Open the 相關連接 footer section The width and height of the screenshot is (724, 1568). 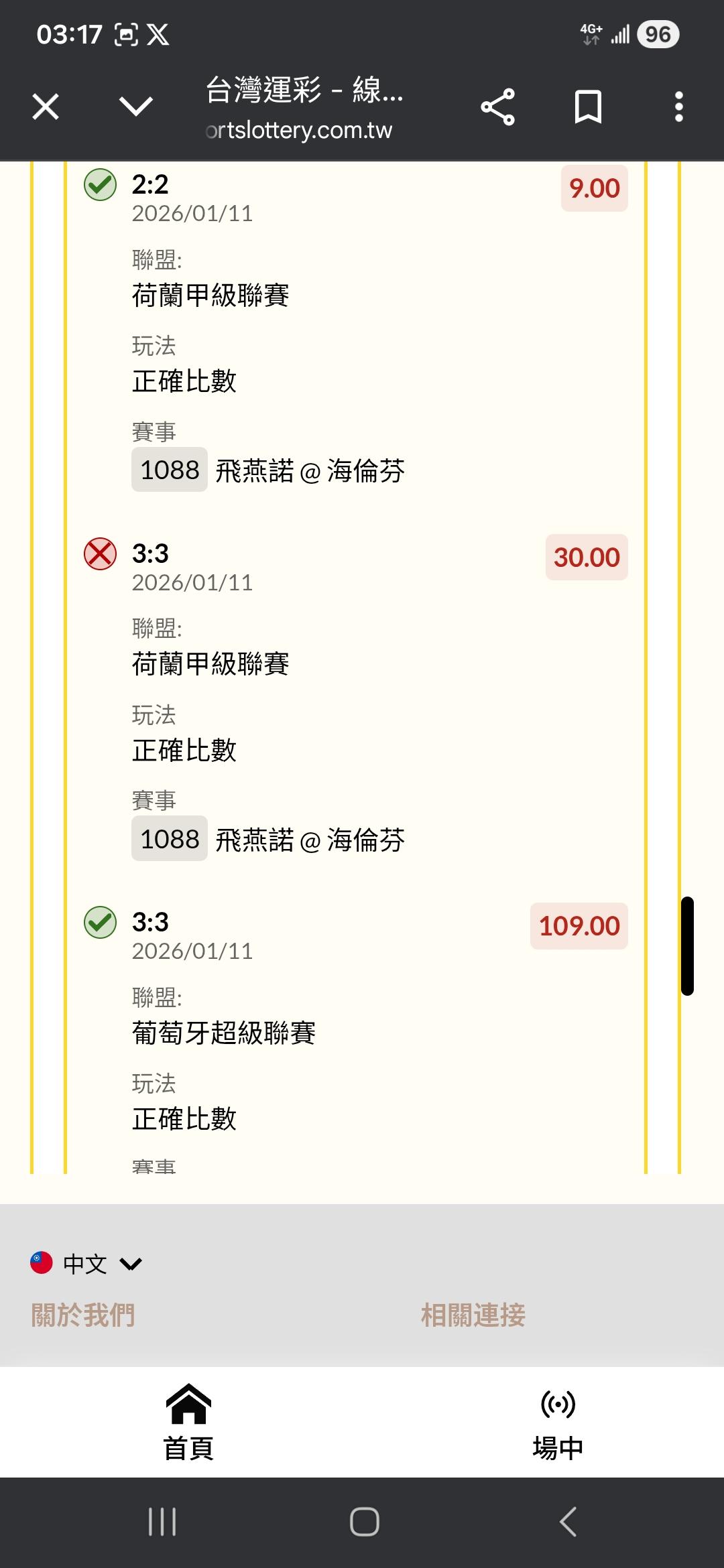tap(473, 1315)
